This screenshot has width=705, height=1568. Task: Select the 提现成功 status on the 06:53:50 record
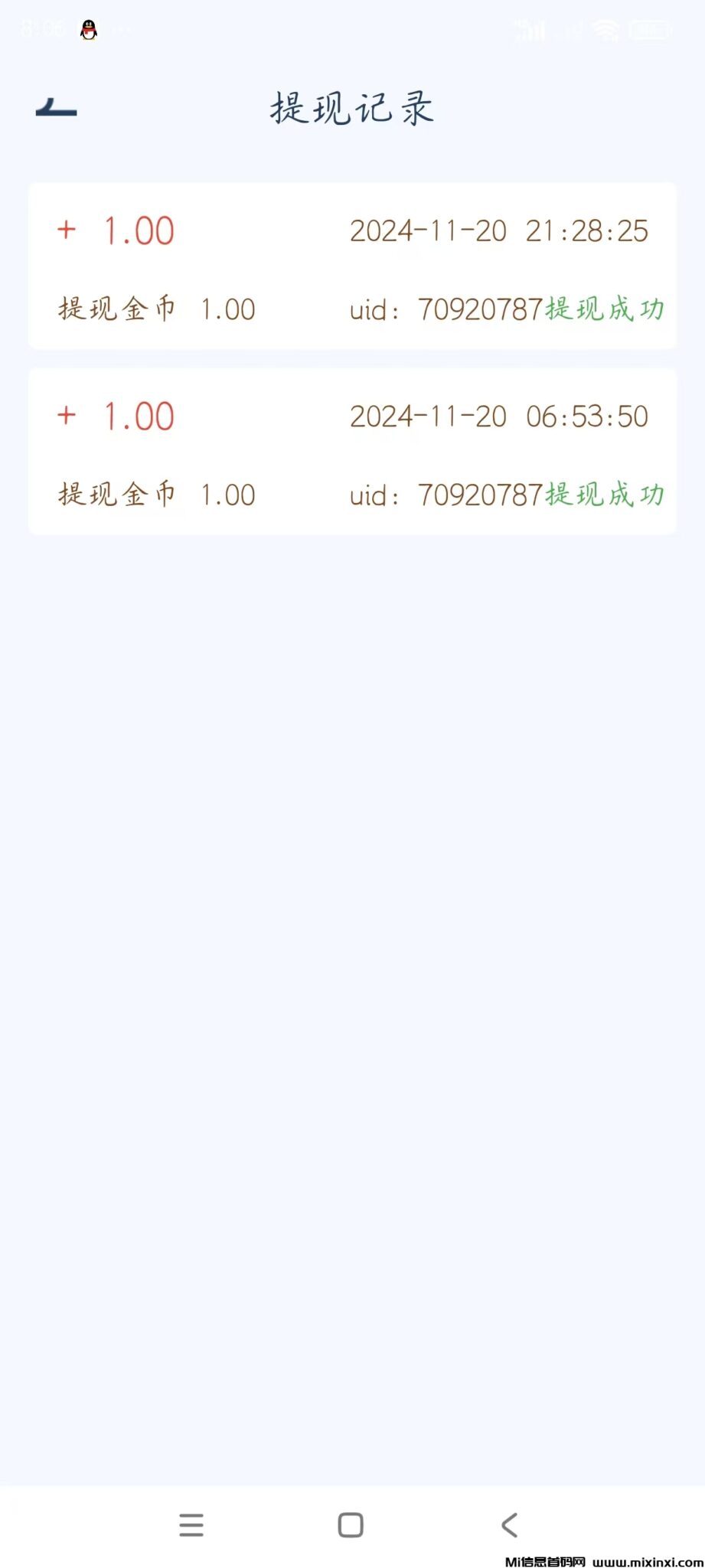[604, 494]
